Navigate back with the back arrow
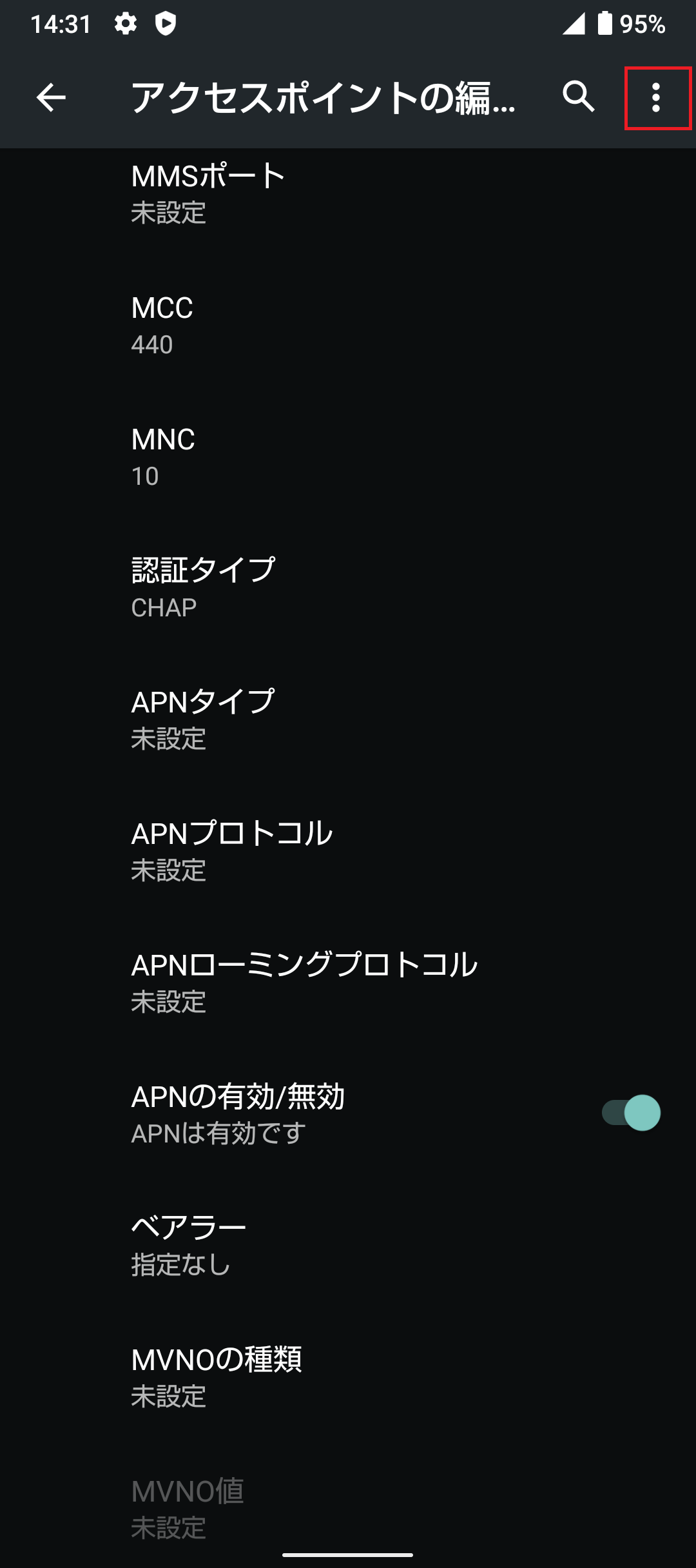The height and width of the screenshot is (1568, 696). pyautogui.click(x=52, y=98)
